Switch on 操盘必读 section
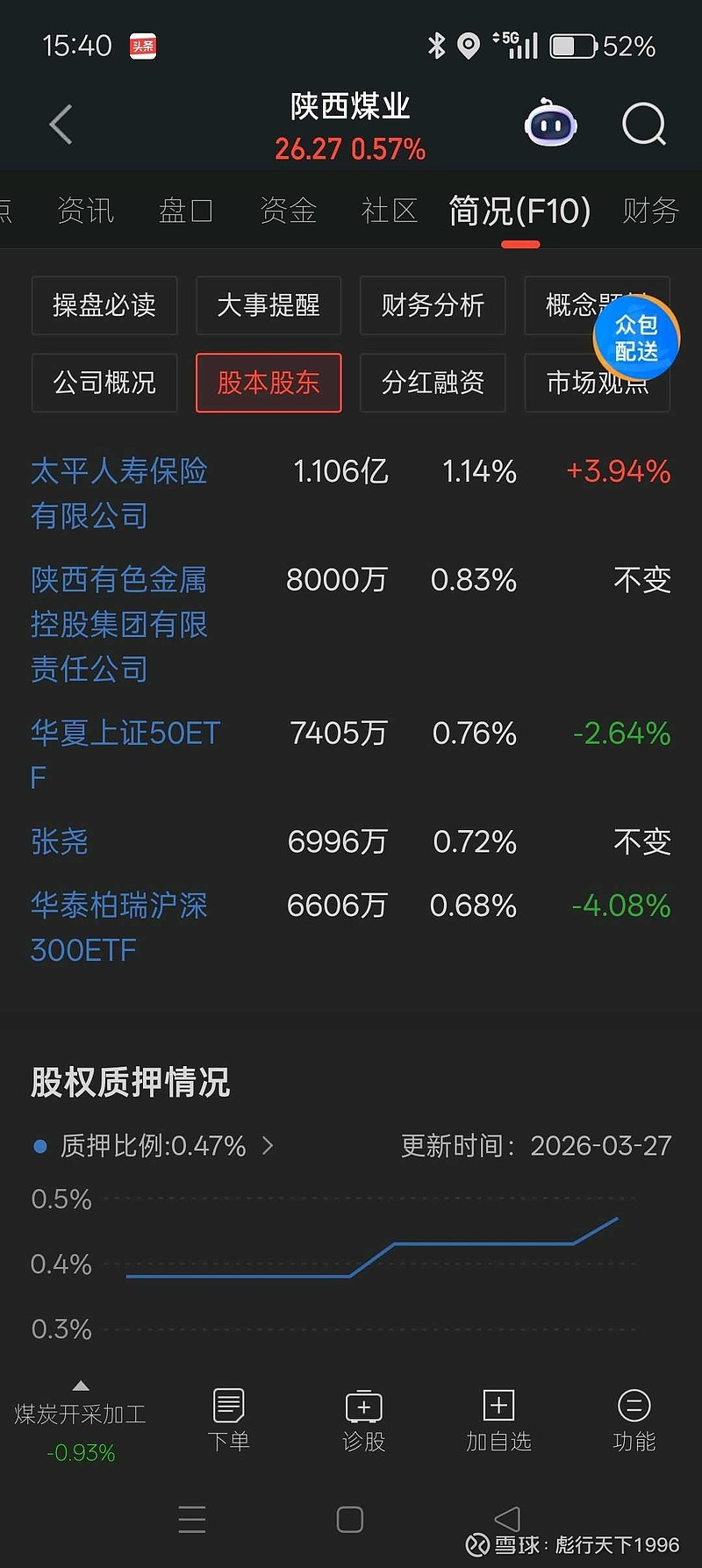The width and height of the screenshot is (702, 1568). (104, 305)
